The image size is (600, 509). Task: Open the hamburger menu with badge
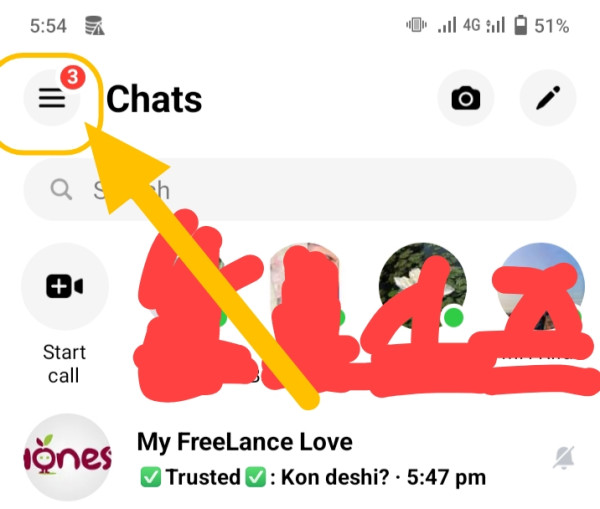click(52, 98)
